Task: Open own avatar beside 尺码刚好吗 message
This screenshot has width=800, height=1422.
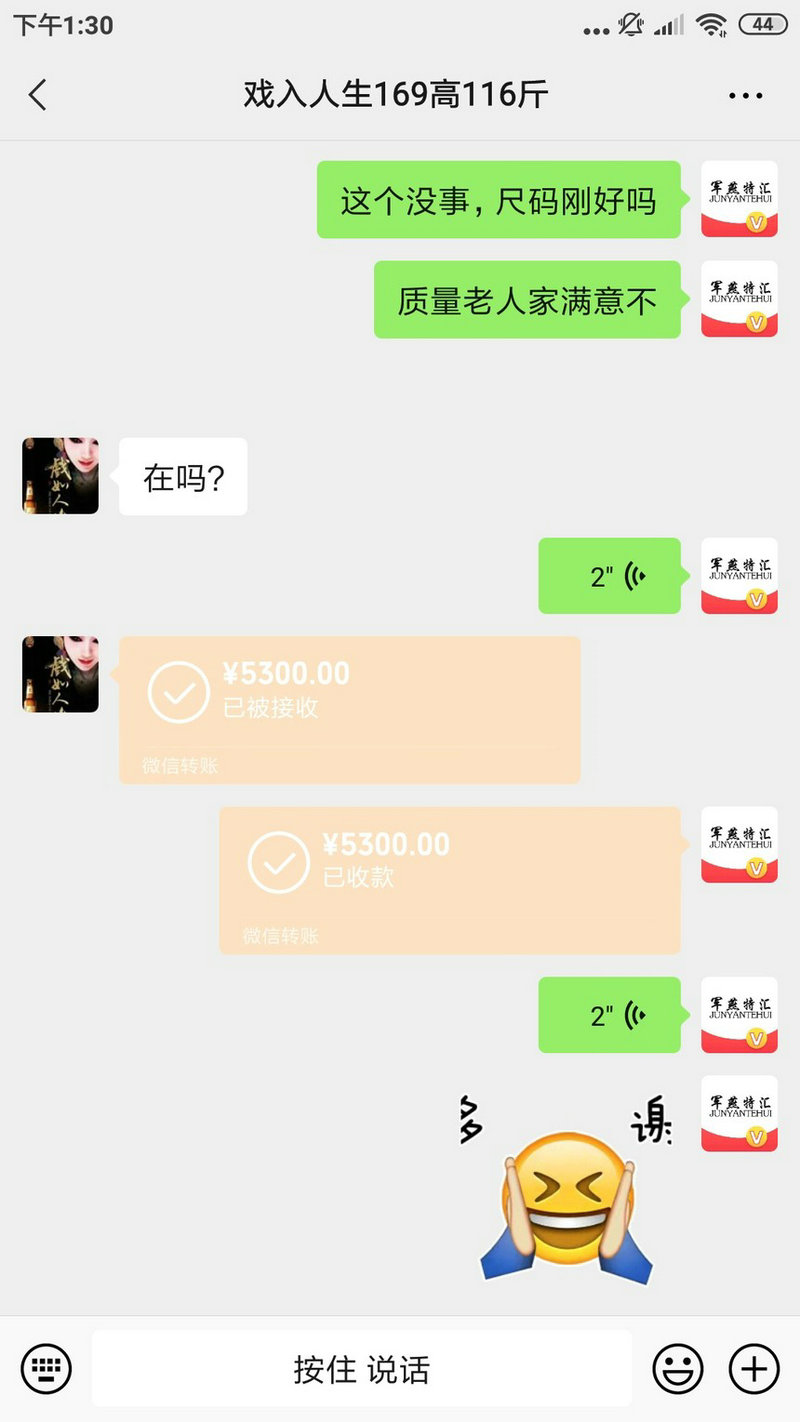Action: tap(739, 199)
